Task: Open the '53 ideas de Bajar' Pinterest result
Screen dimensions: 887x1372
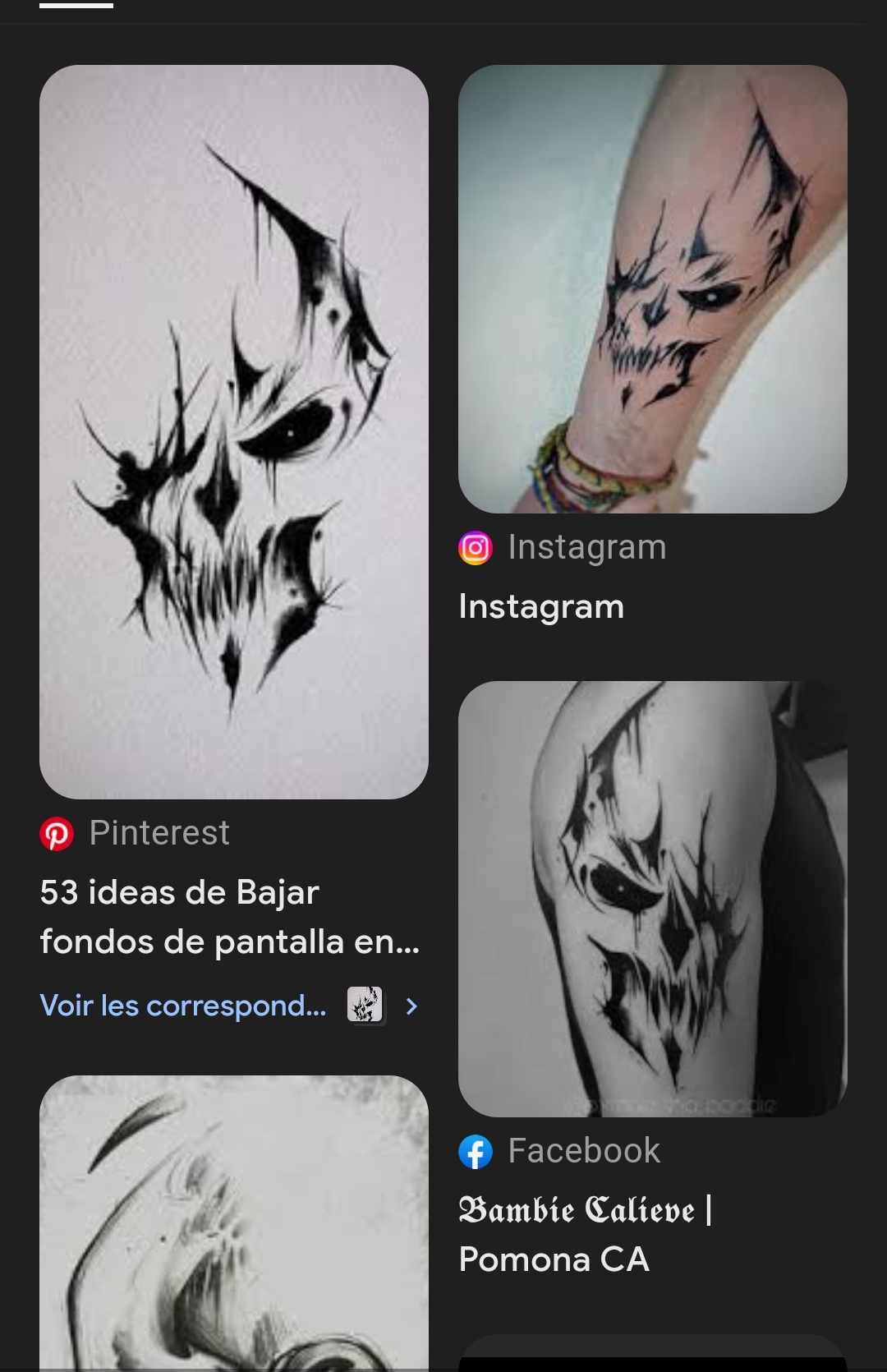Action: click(x=229, y=917)
